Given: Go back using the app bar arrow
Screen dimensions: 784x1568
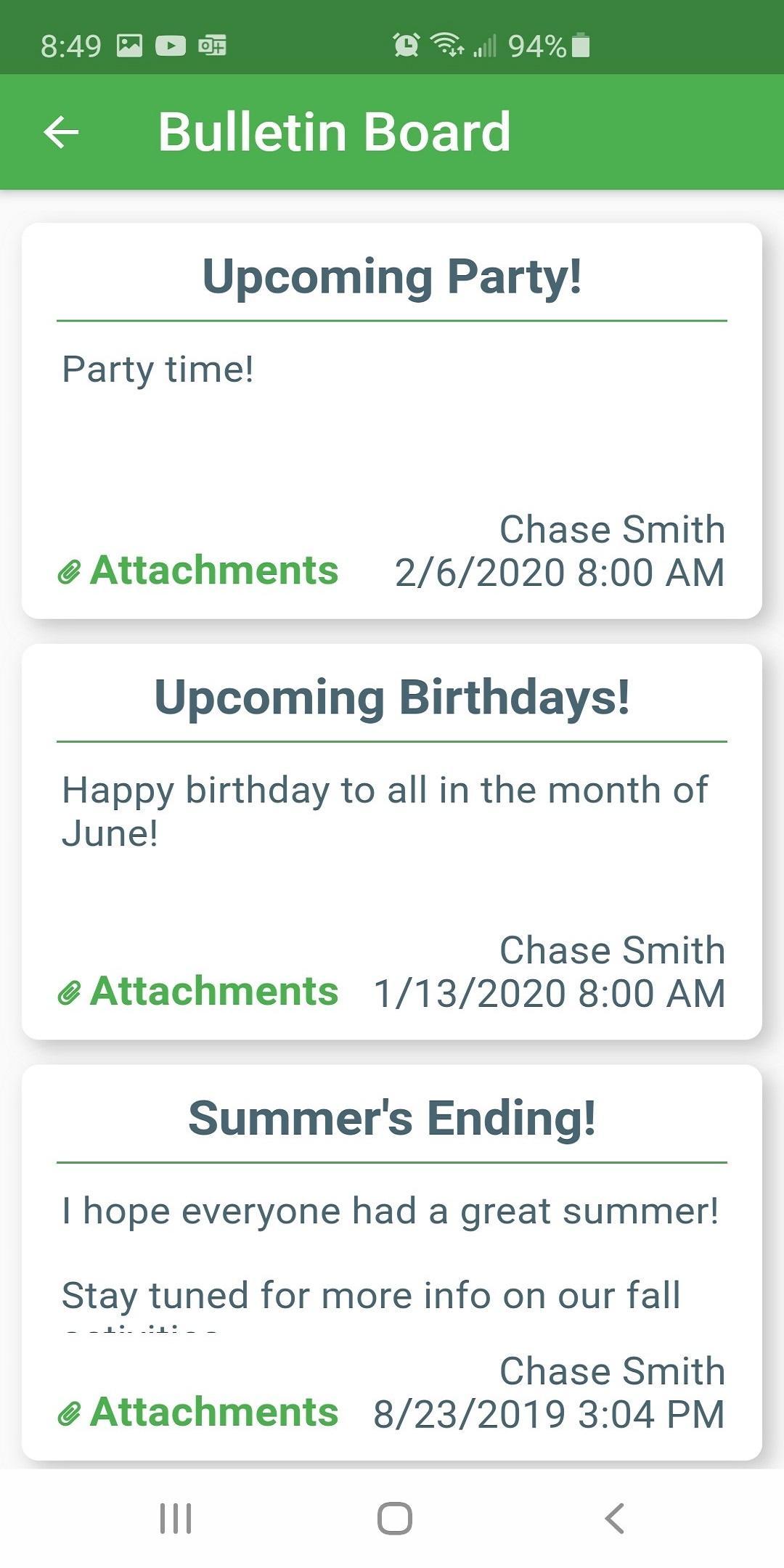Looking at the screenshot, I should [x=61, y=132].
